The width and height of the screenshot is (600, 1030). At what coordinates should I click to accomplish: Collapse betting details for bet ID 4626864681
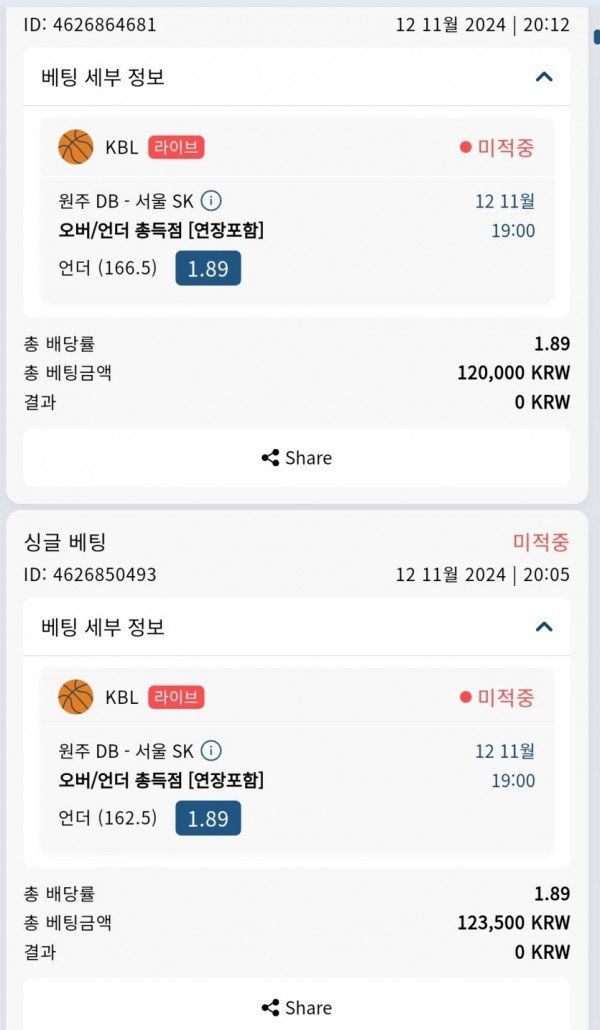(x=544, y=77)
